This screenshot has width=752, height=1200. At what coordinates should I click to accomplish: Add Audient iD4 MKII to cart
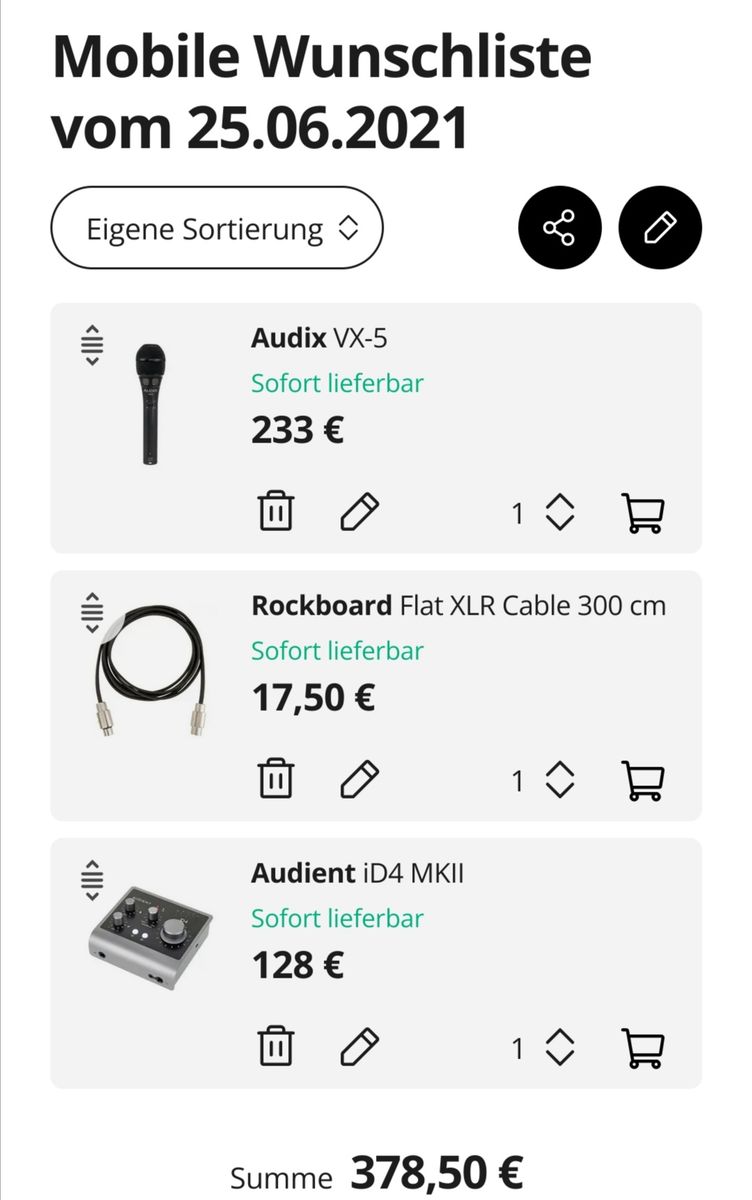643,1048
